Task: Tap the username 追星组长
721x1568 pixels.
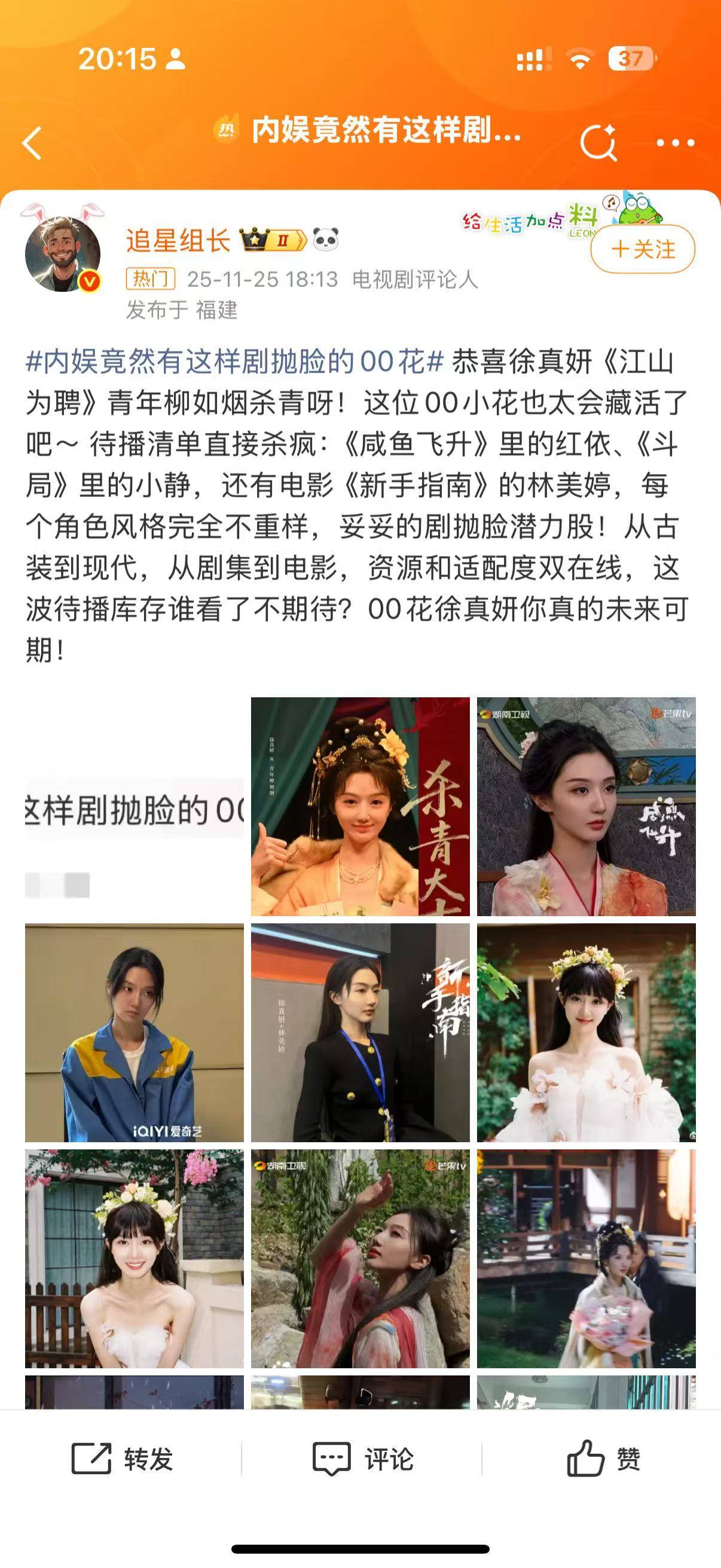Action: point(178,240)
